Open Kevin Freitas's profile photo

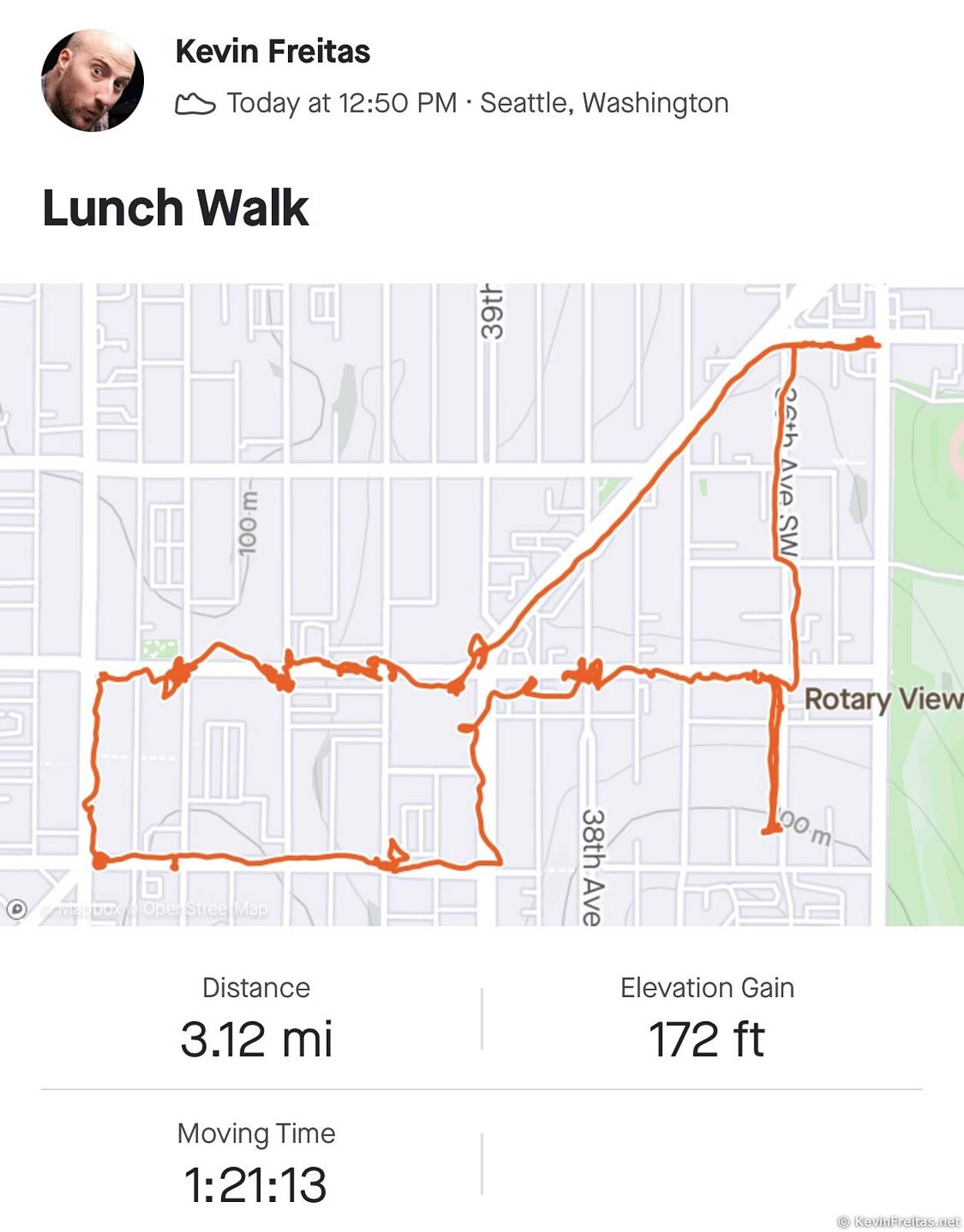[92, 81]
